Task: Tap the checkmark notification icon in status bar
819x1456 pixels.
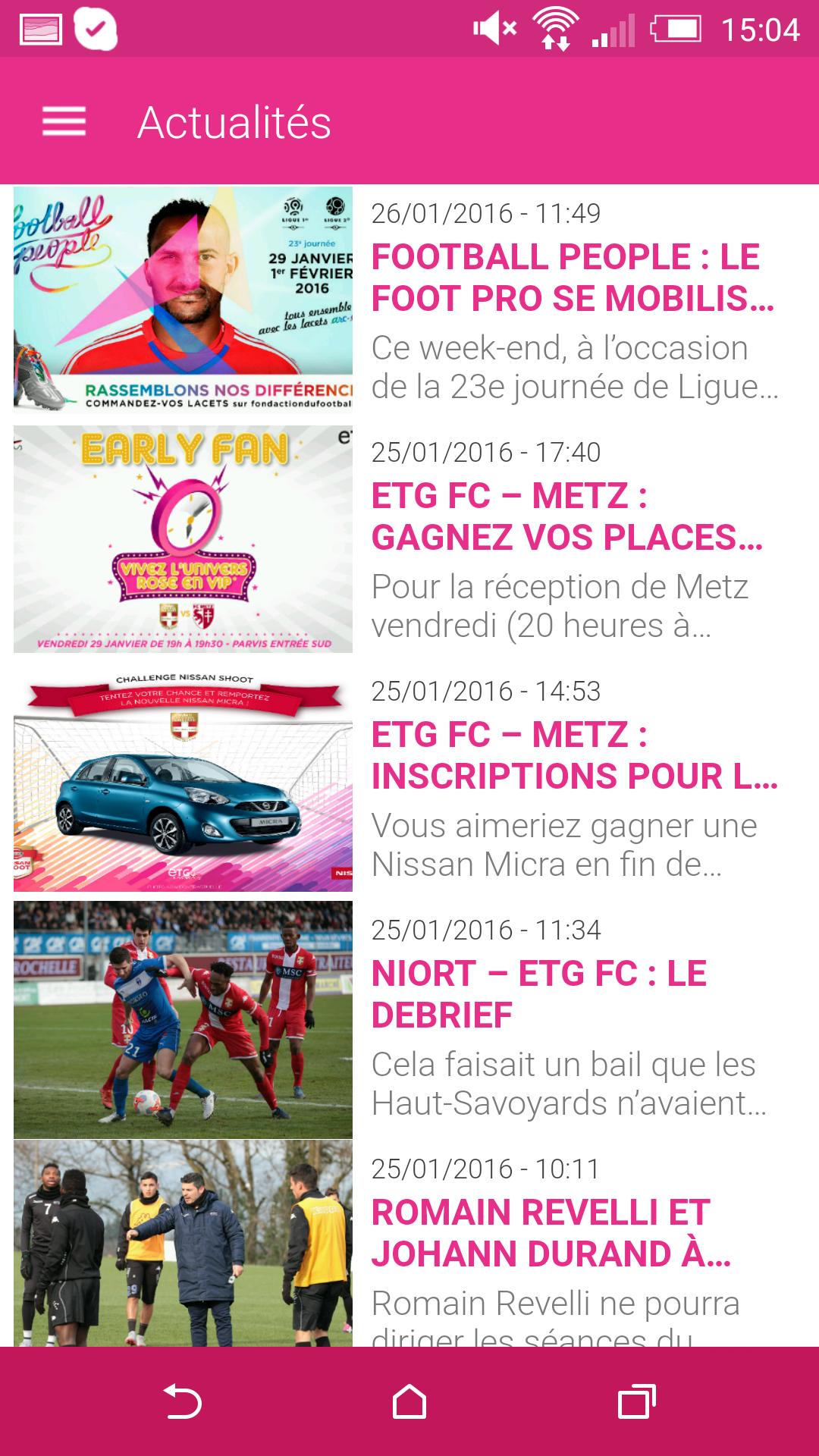Action: [x=96, y=29]
